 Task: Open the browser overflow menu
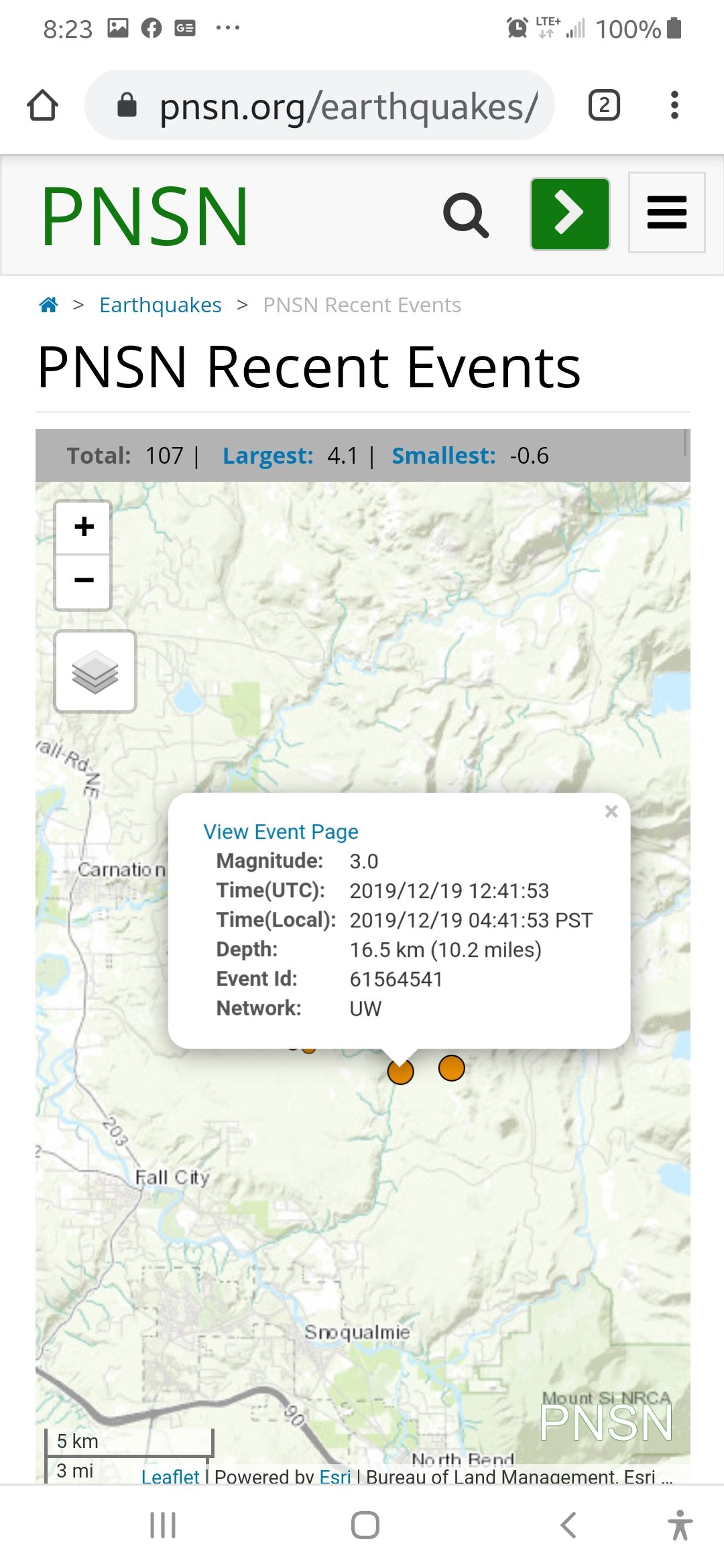[674, 105]
